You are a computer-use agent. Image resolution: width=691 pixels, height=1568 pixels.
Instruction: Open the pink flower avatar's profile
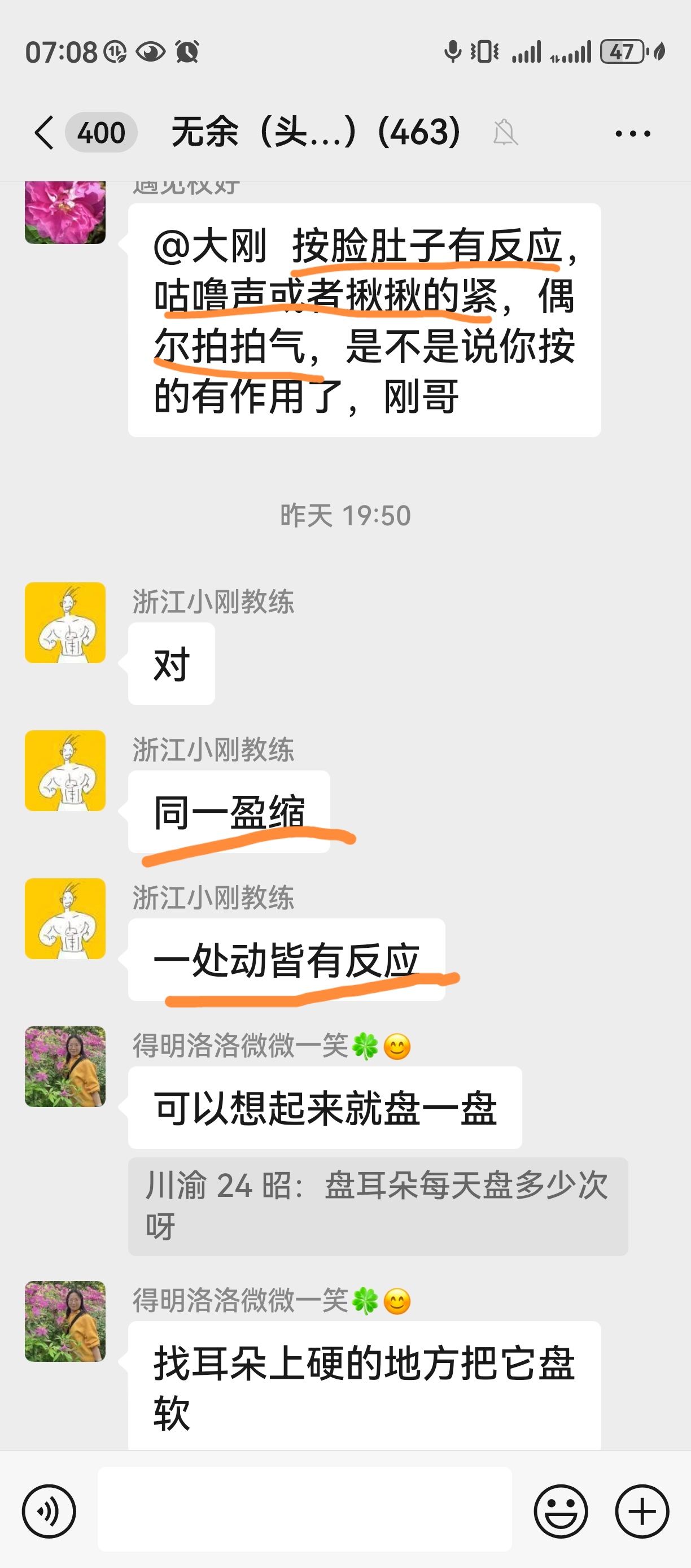coord(65,212)
